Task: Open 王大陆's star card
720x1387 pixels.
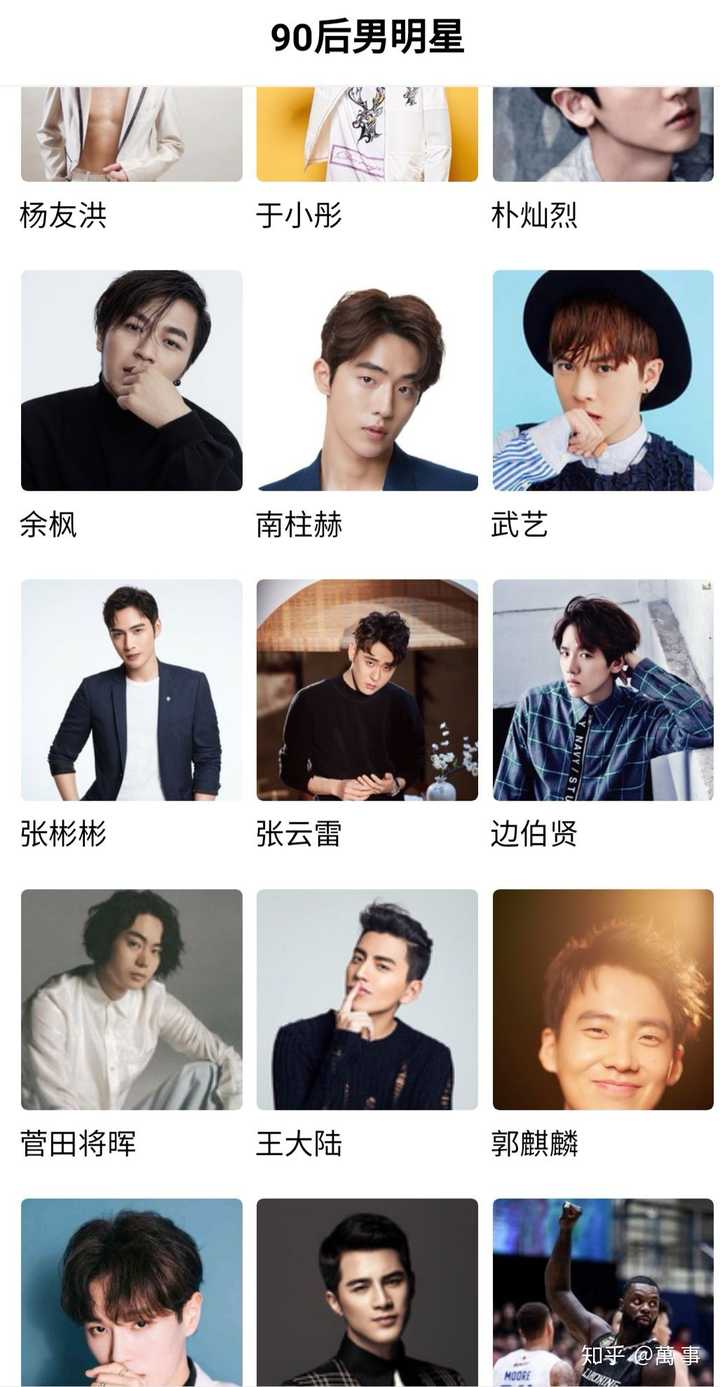Action: (x=367, y=999)
